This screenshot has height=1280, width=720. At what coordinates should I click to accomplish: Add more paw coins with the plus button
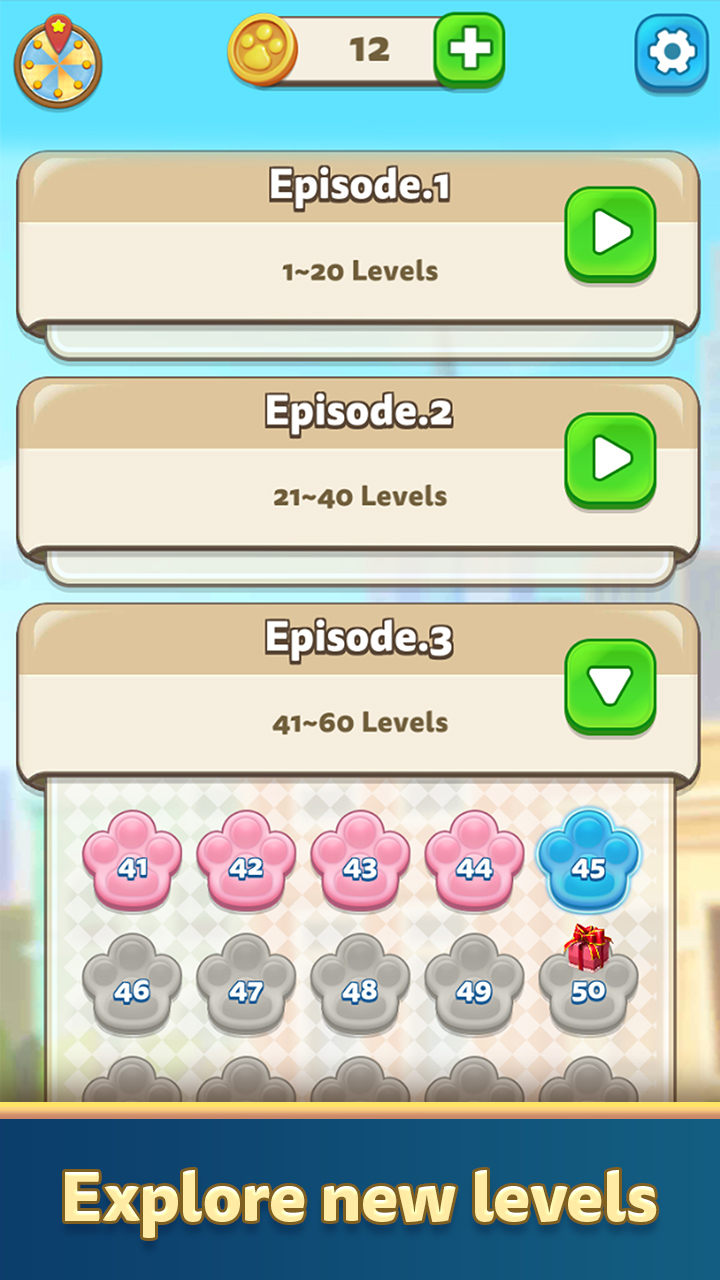click(469, 50)
